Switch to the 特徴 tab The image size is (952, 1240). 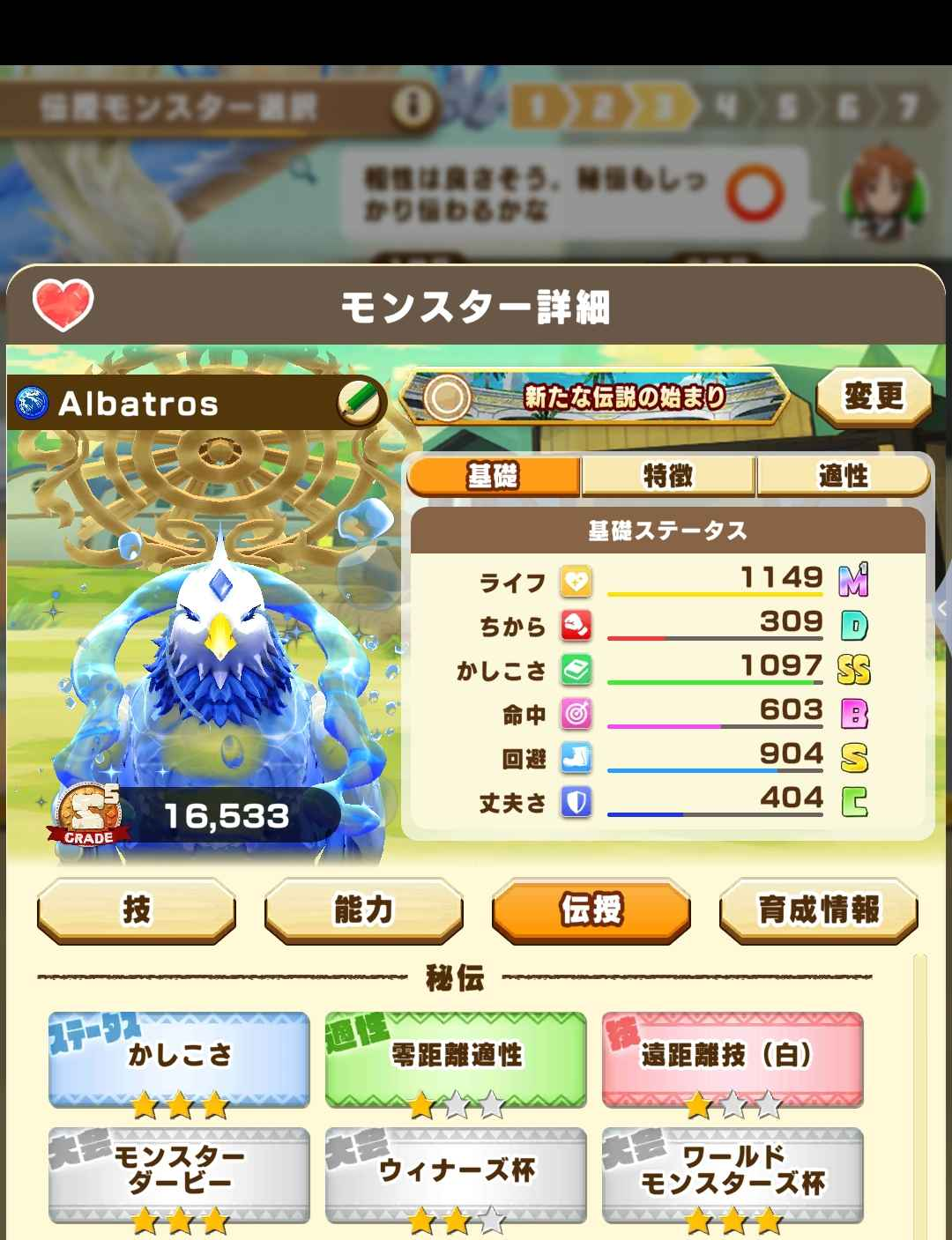pyautogui.click(x=668, y=477)
